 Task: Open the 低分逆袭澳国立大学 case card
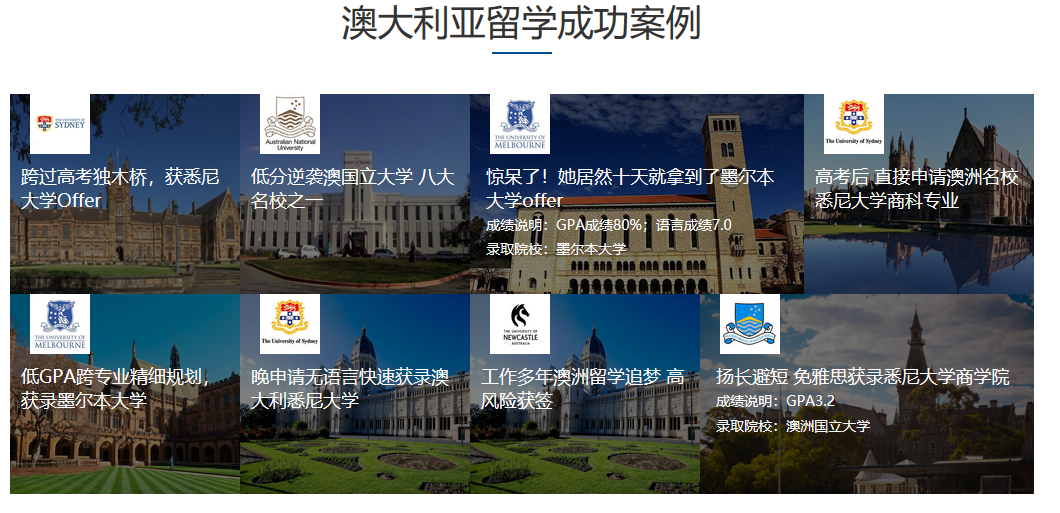click(352, 189)
